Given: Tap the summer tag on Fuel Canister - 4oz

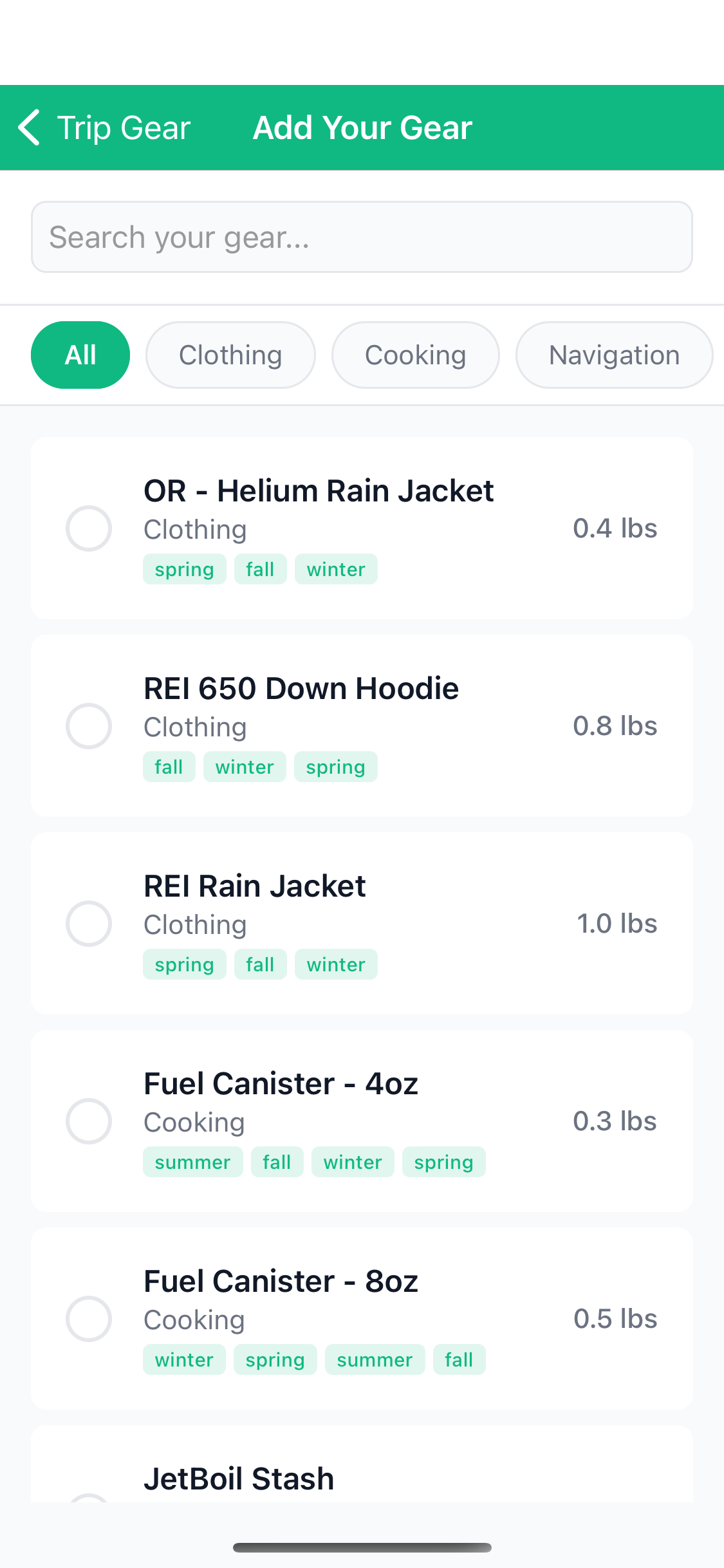Looking at the screenshot, I should pyautogui.click(x=192, y=1162).
